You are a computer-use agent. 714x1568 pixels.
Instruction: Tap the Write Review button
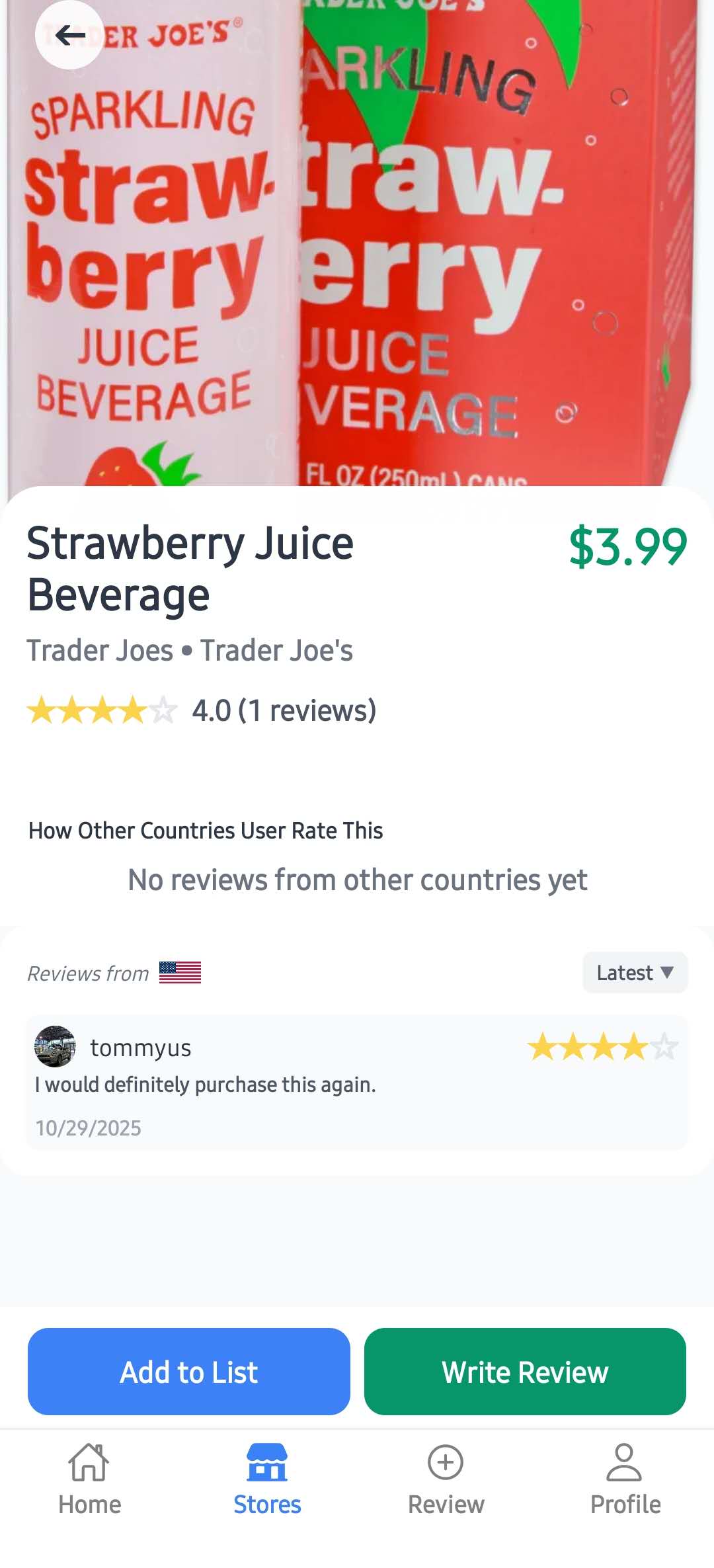525,1372
